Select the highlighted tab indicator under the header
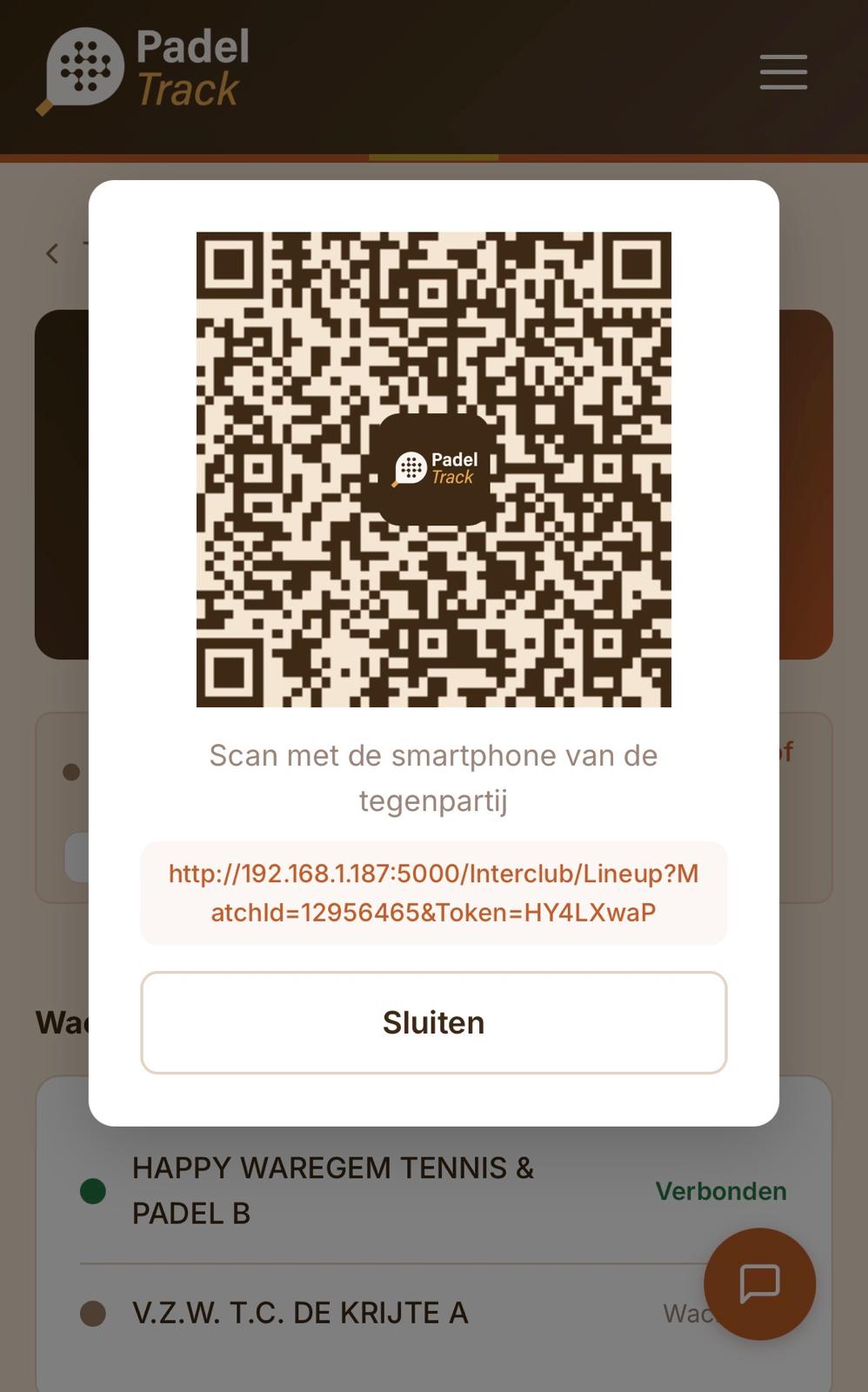The height and width of the screenshot is (1392, 868). (434, 158)
